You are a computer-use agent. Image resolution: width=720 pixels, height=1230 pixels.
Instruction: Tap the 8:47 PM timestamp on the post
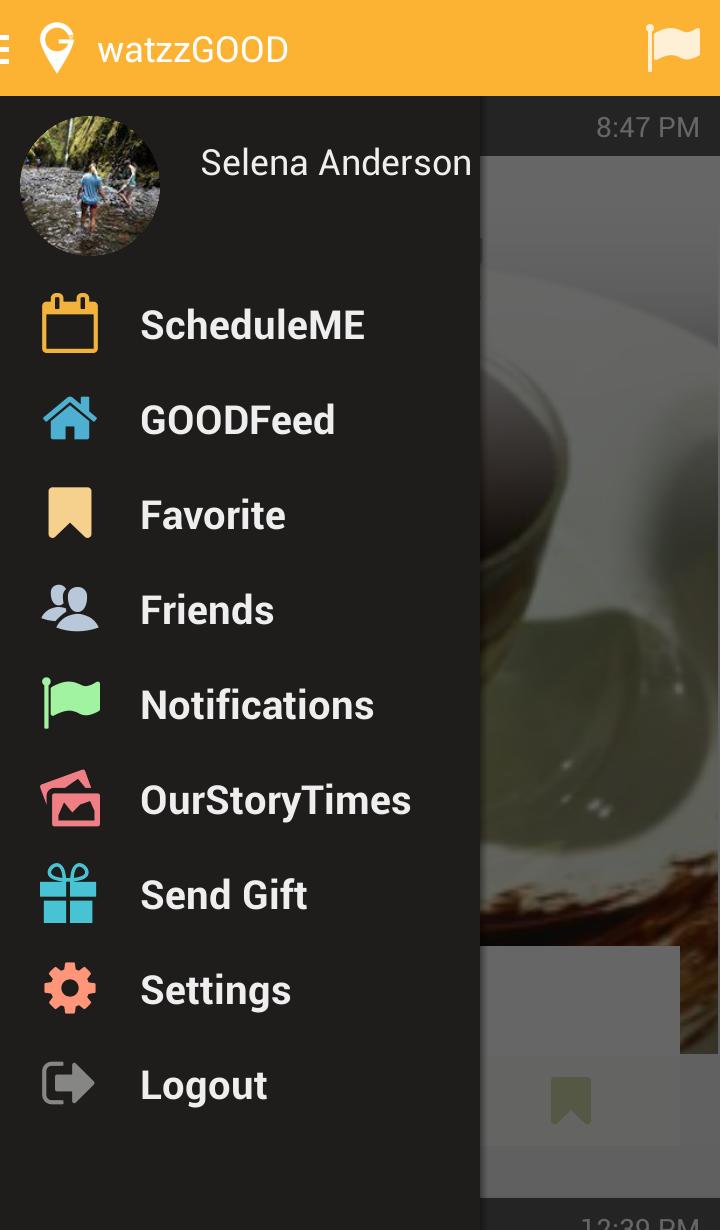click(x=647, y=126)
